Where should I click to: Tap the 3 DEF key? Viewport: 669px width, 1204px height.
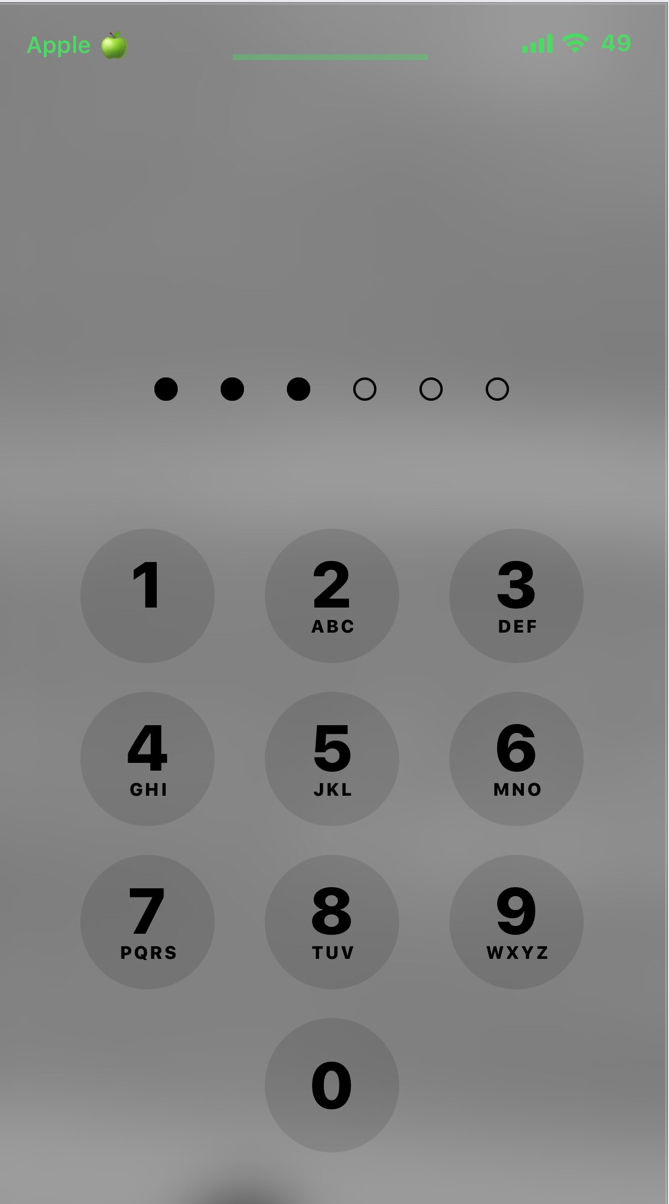516,595
